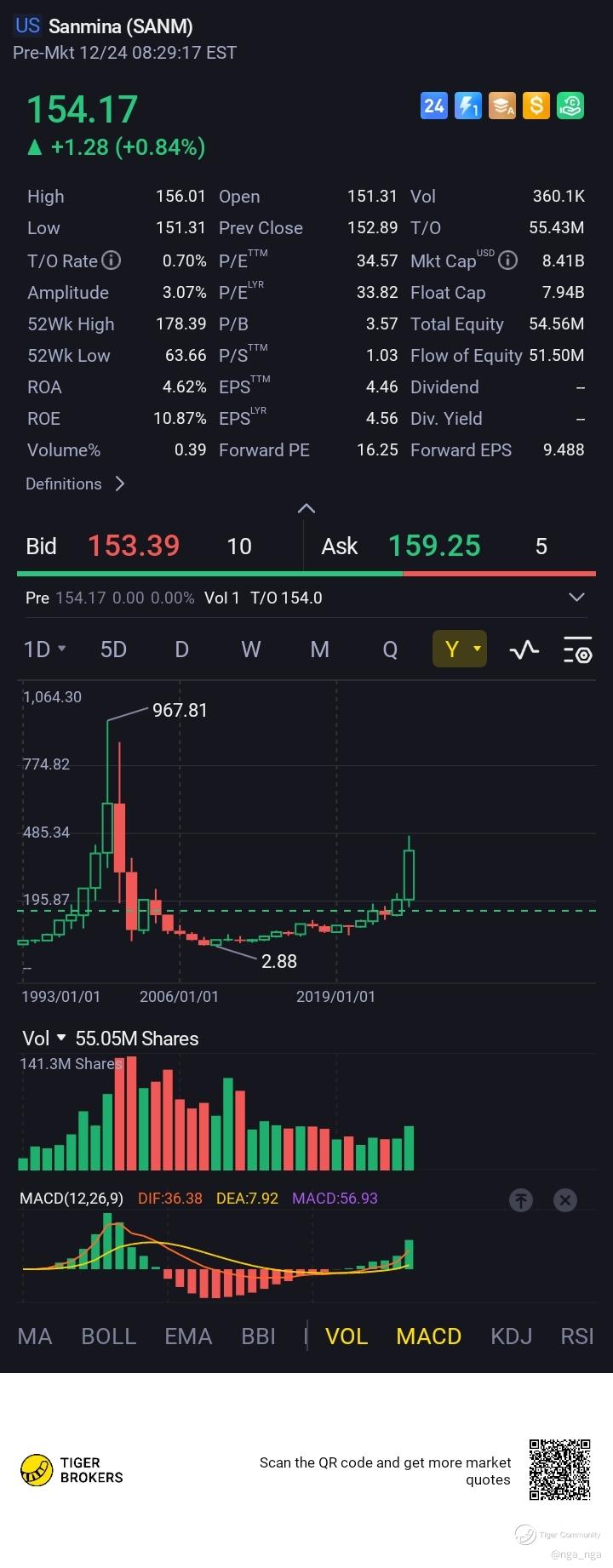Show T/O Rate info tooltip
Viewport: 613px width, 1568px height.
[x=112, y=260]
